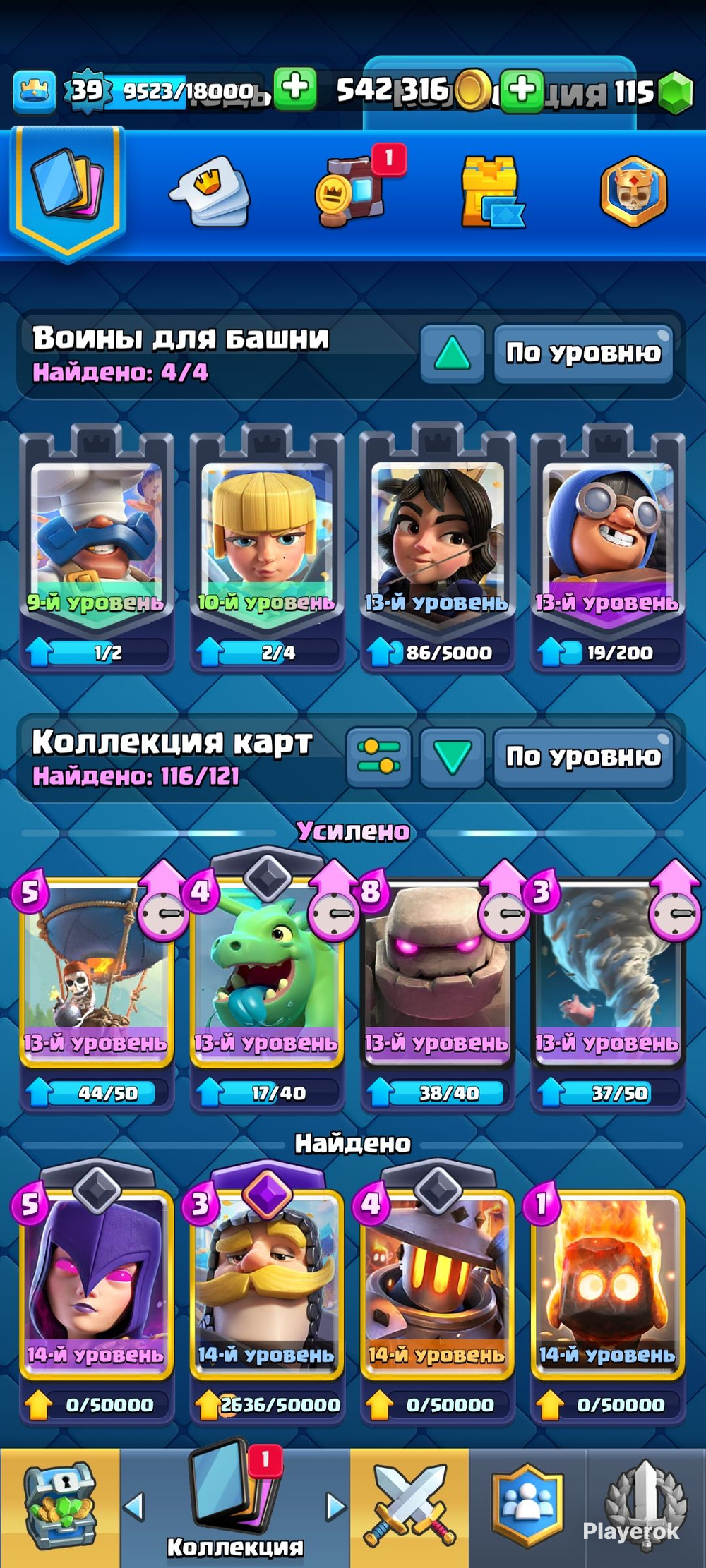Screen dimensions: 706x1568
Task: Switch to the emote collection tab
Action: tap(209, 191)
